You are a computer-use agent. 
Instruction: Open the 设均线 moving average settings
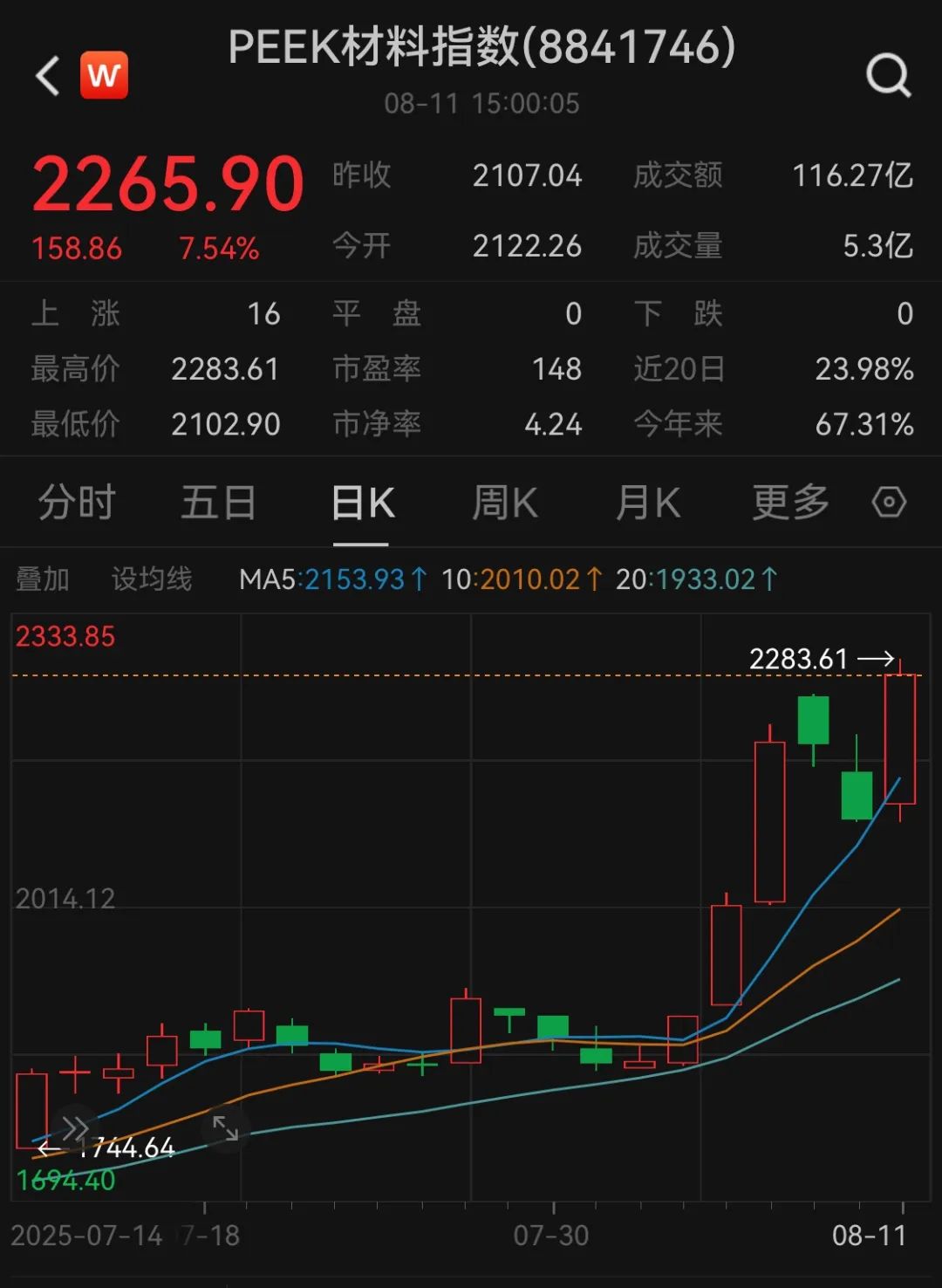151,578
